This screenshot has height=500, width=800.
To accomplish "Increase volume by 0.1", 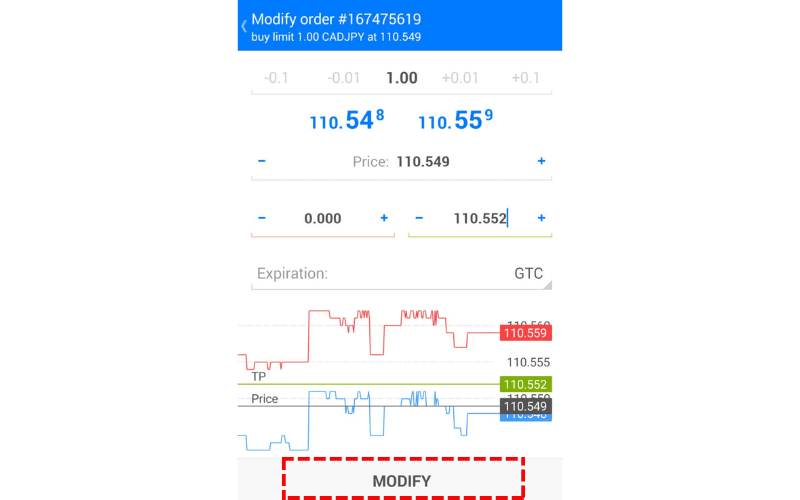I will click(525, 78).
